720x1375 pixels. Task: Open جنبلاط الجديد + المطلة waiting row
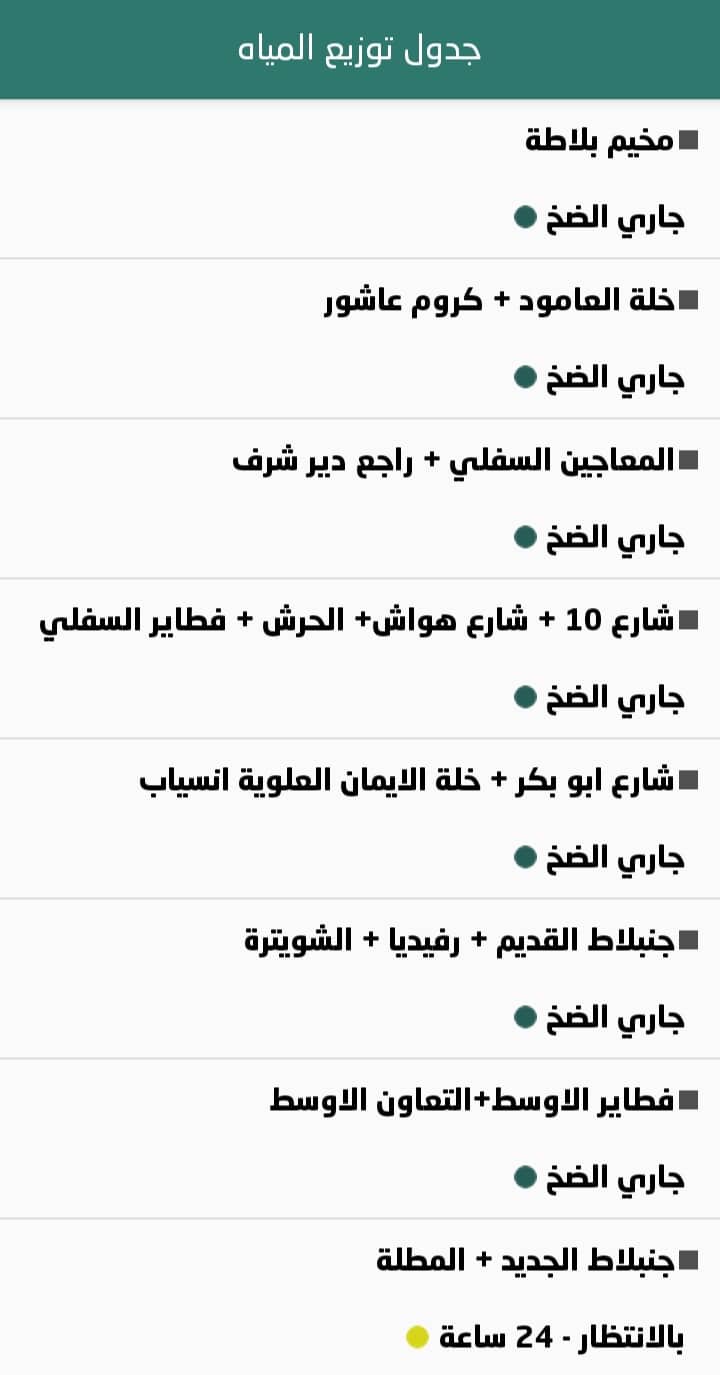click(x=525, y=1261)
